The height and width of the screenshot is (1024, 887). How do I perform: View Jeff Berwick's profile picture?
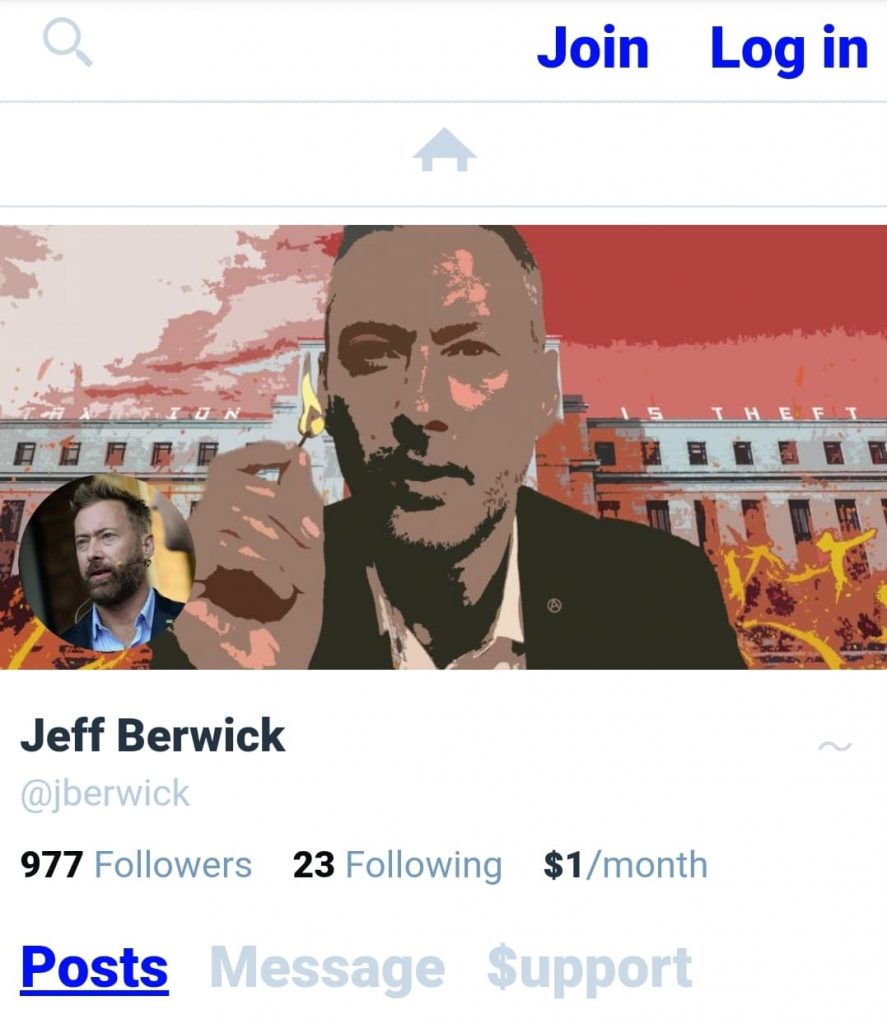106,563
